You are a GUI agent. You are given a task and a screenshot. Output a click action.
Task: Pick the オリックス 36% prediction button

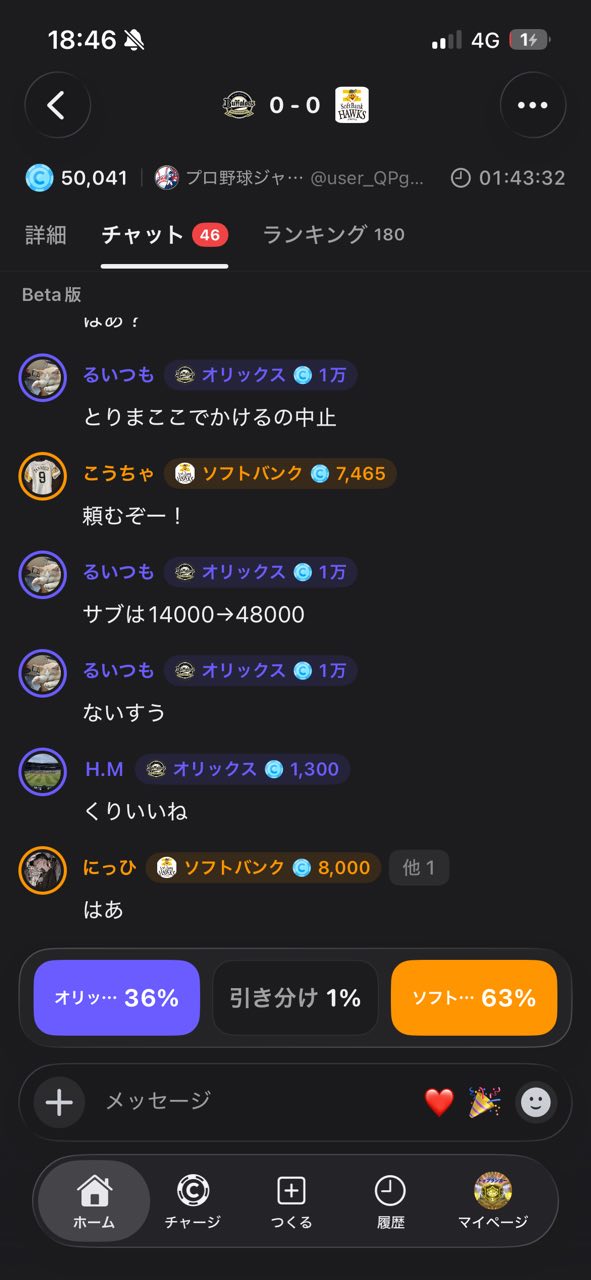117,997
